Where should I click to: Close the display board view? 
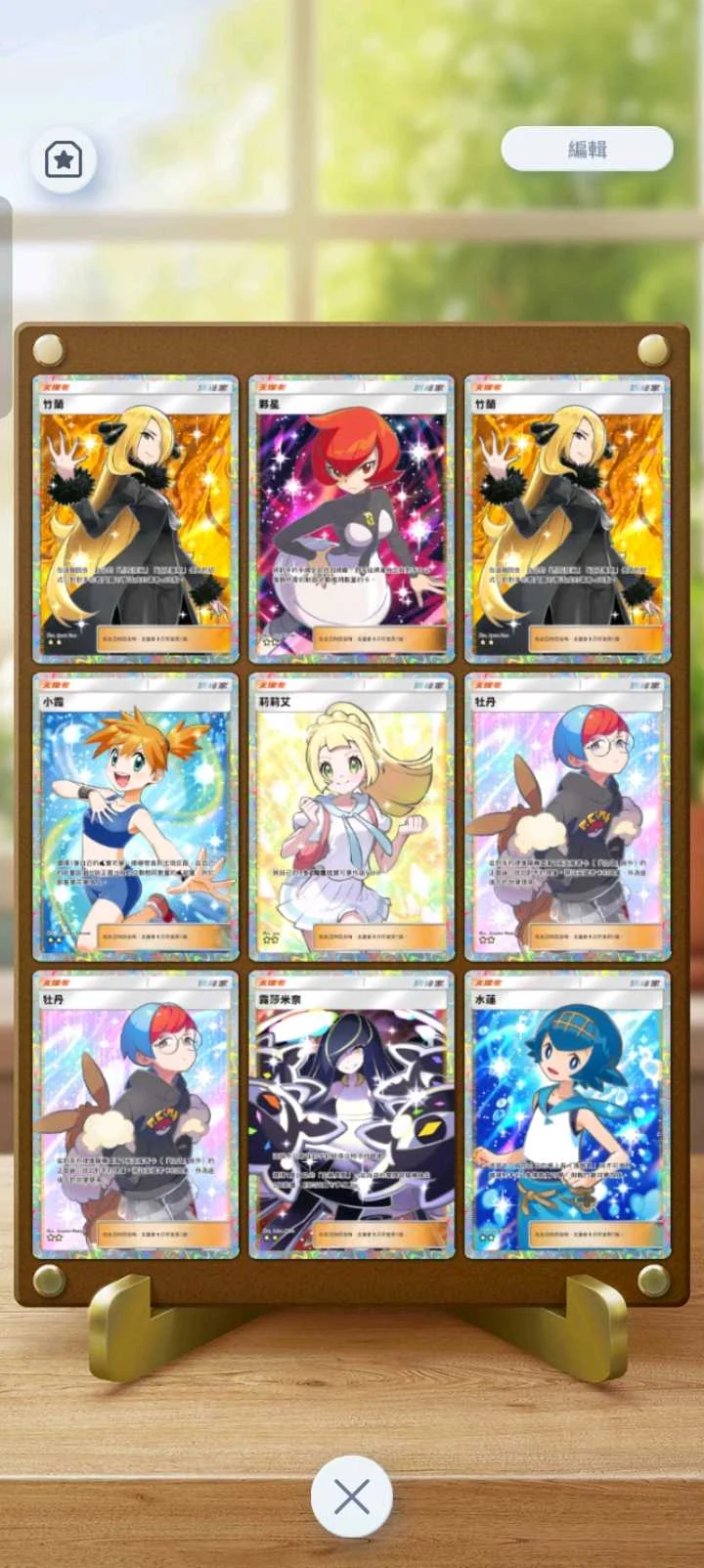tap(351, 1497)
